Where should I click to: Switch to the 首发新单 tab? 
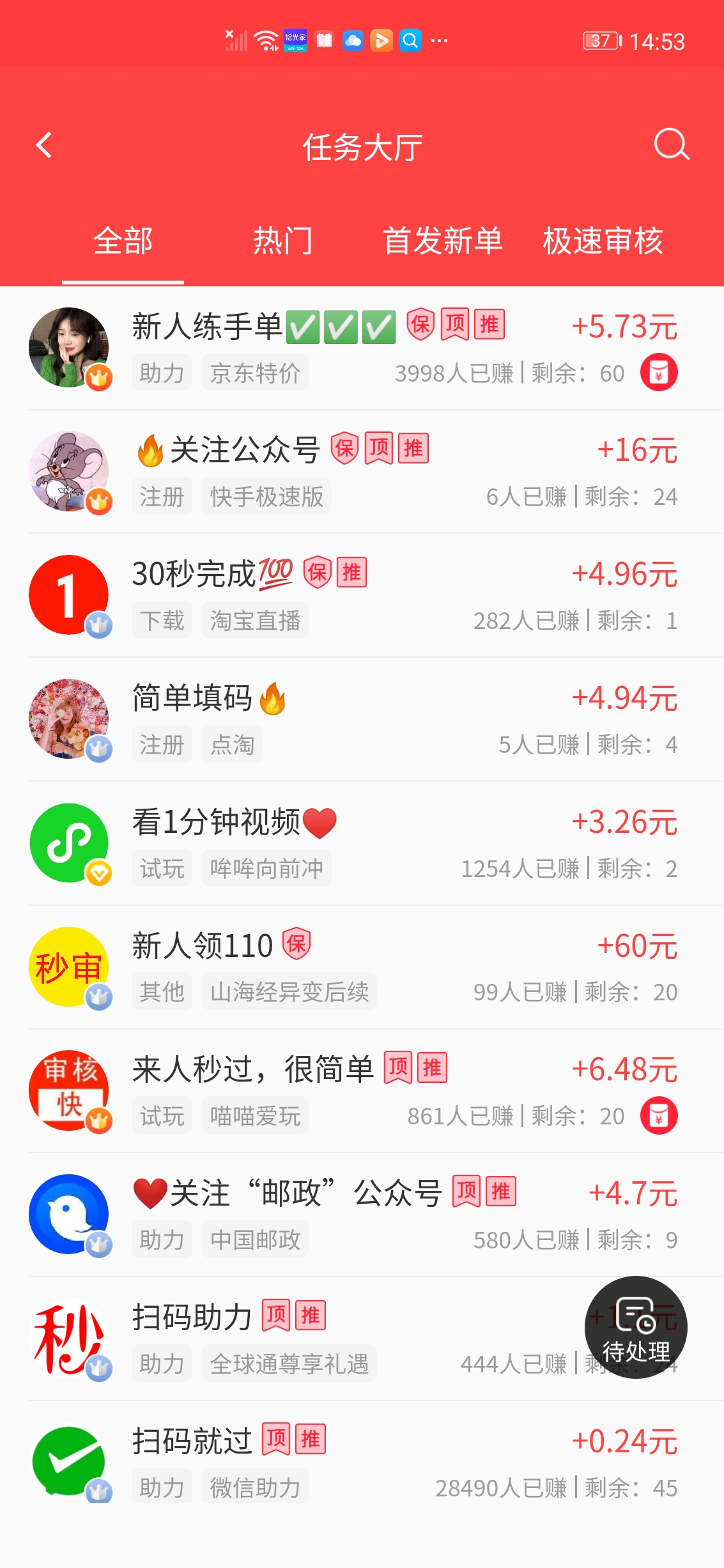[443, 242]
